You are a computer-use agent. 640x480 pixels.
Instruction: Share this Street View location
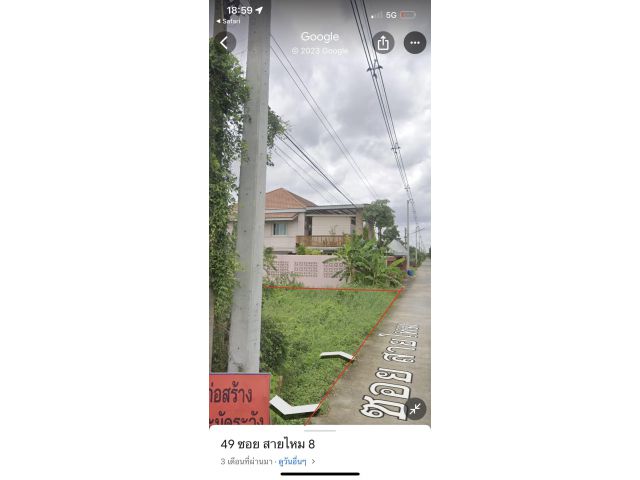[x=383, y=42]
